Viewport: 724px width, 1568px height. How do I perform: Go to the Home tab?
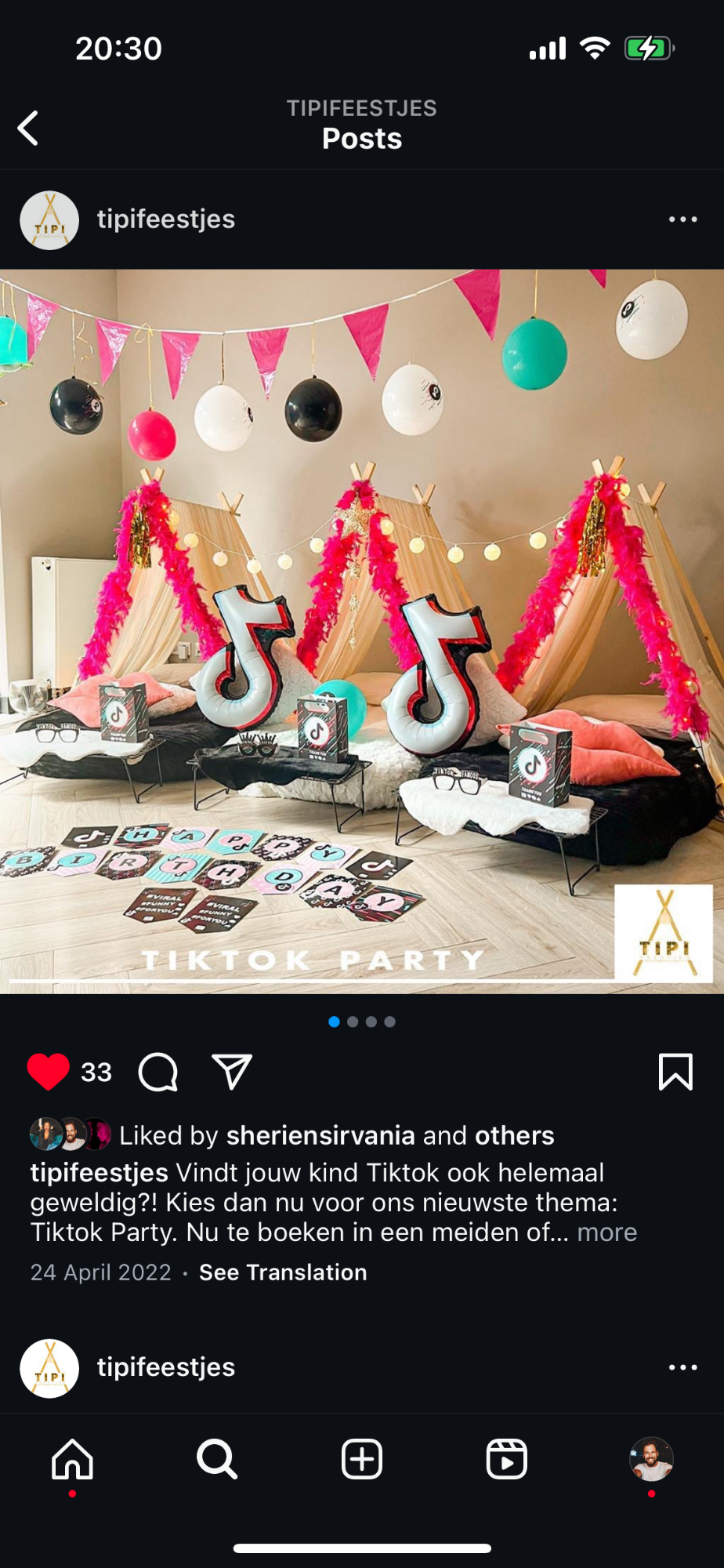point(72,1460)
